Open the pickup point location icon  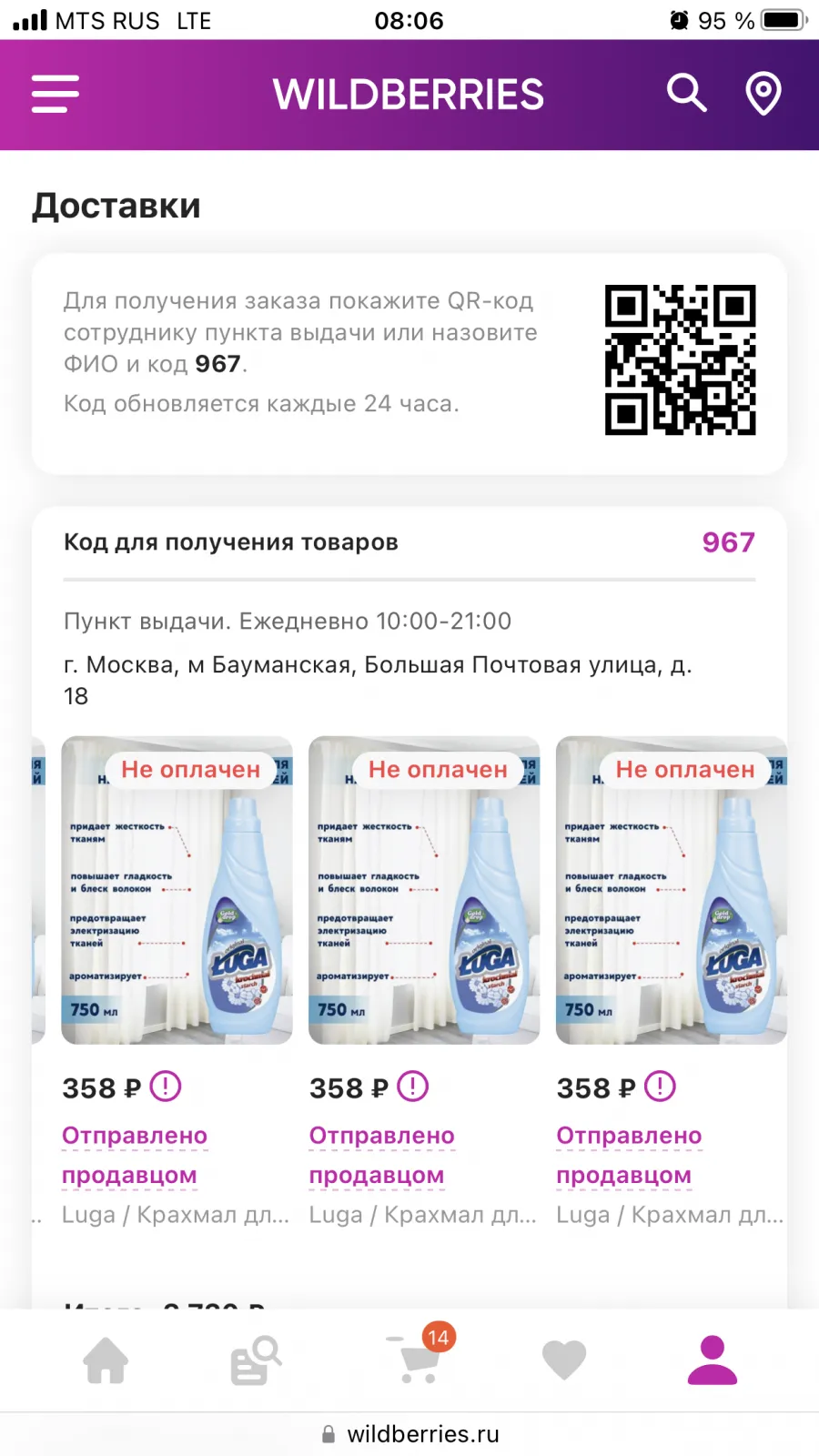point(763,94)
